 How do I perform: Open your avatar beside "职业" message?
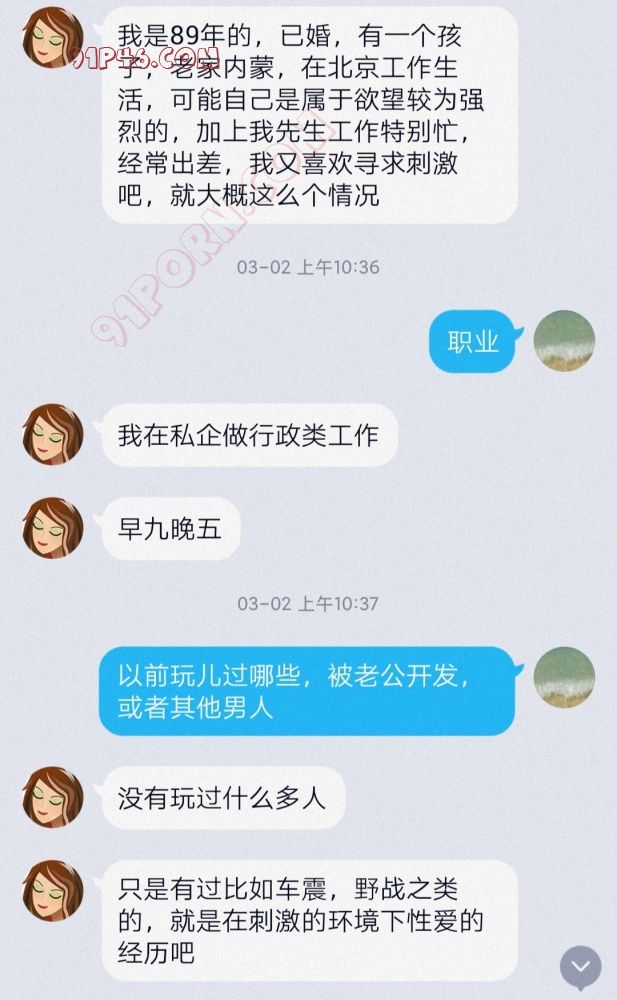pos(564,341)
